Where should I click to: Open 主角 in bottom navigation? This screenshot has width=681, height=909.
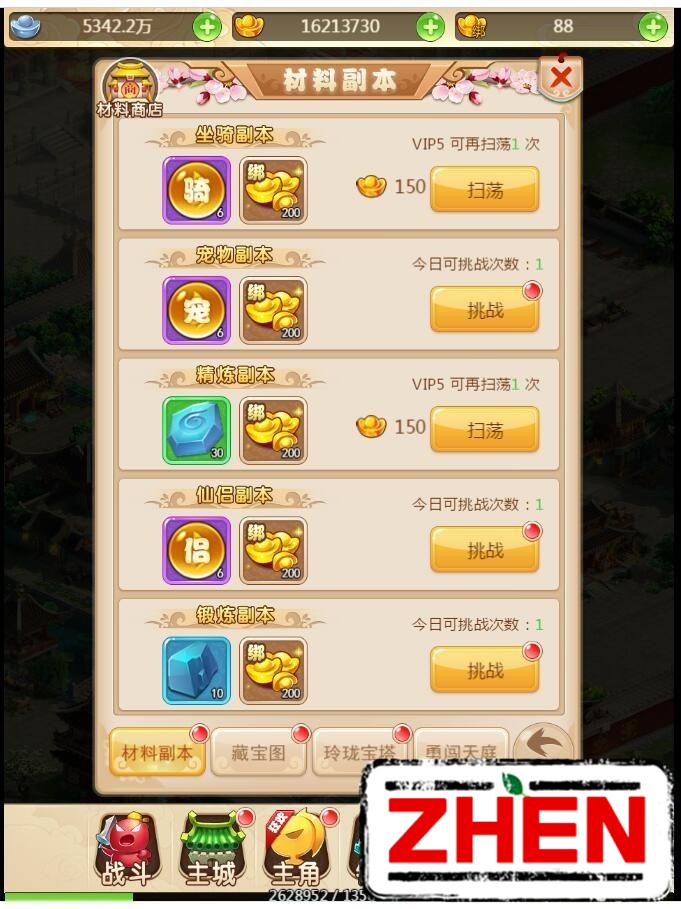coord(297,851)
